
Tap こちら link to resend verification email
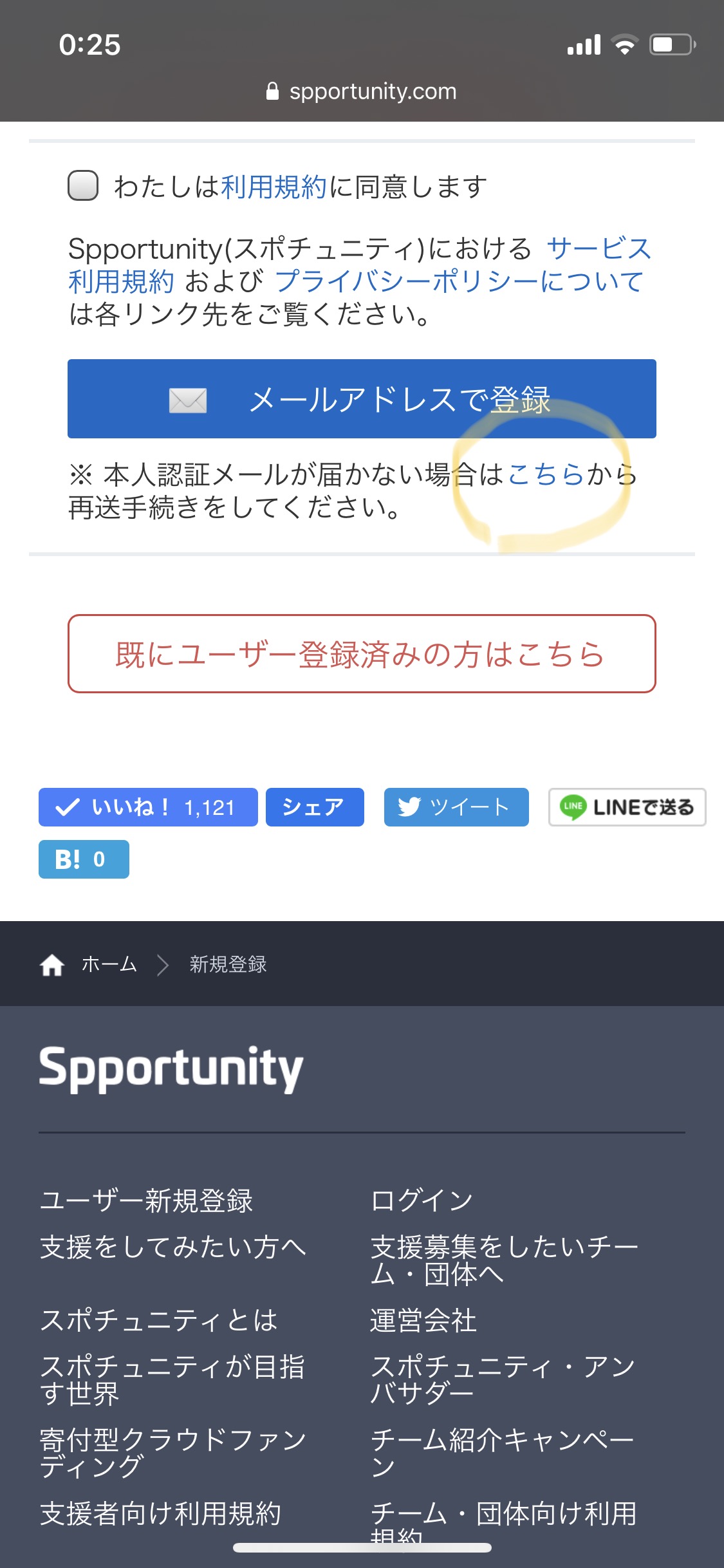pyautogui.click(x=546, y=475)
